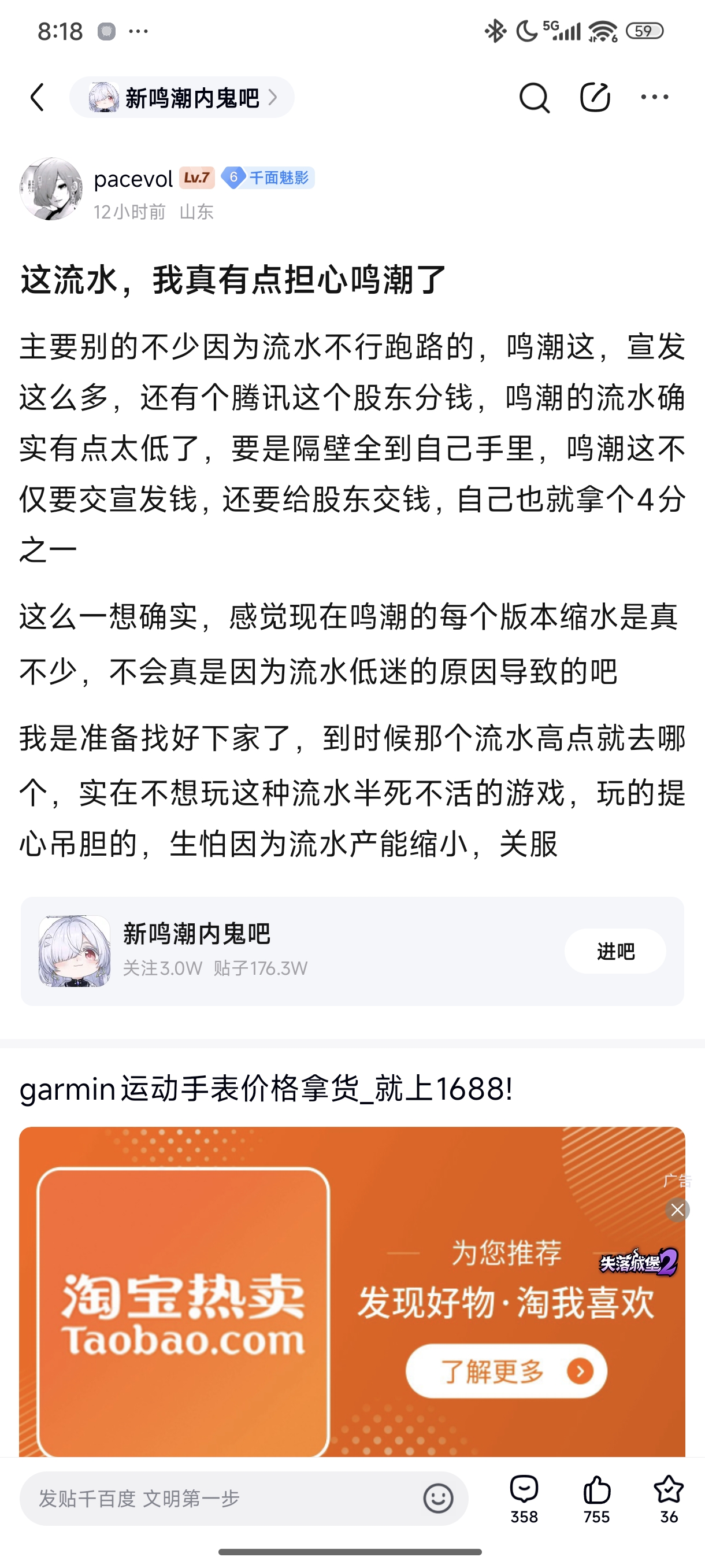
Task: Open the 千面魅影 badge next to pacevol
Action: [x=268, y=177]
